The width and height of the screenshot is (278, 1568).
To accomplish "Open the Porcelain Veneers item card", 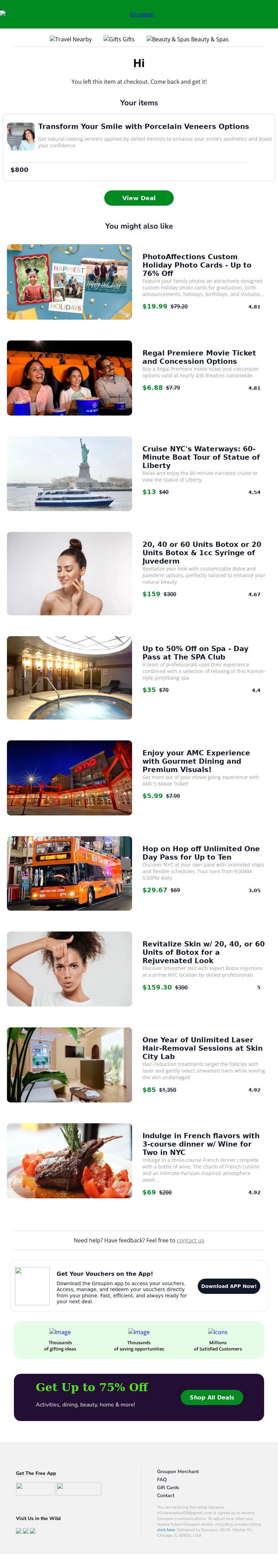I will [x=143, y=126].
